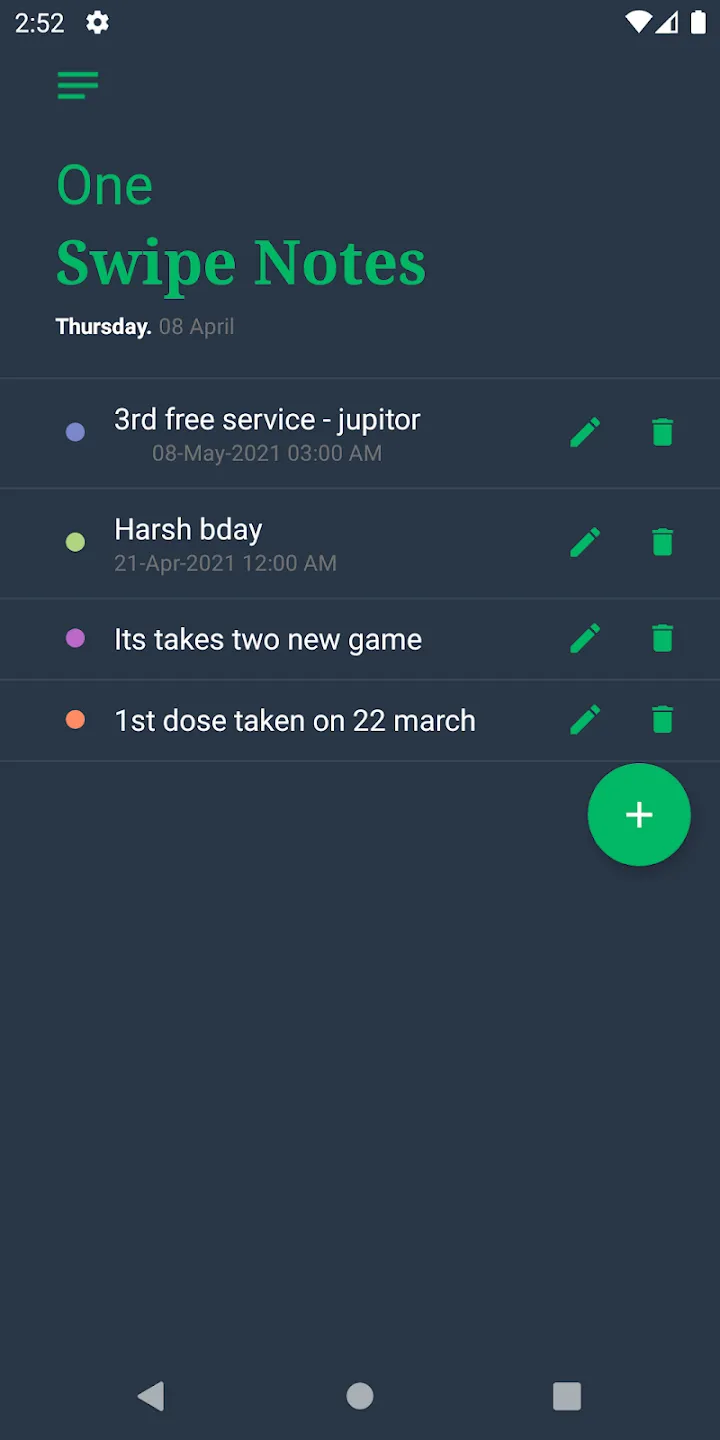The height and width of the screenshot is (1440, 720).
Task: Open the 1st dose taken on 22 march note
Action: (x=300, y=721)
